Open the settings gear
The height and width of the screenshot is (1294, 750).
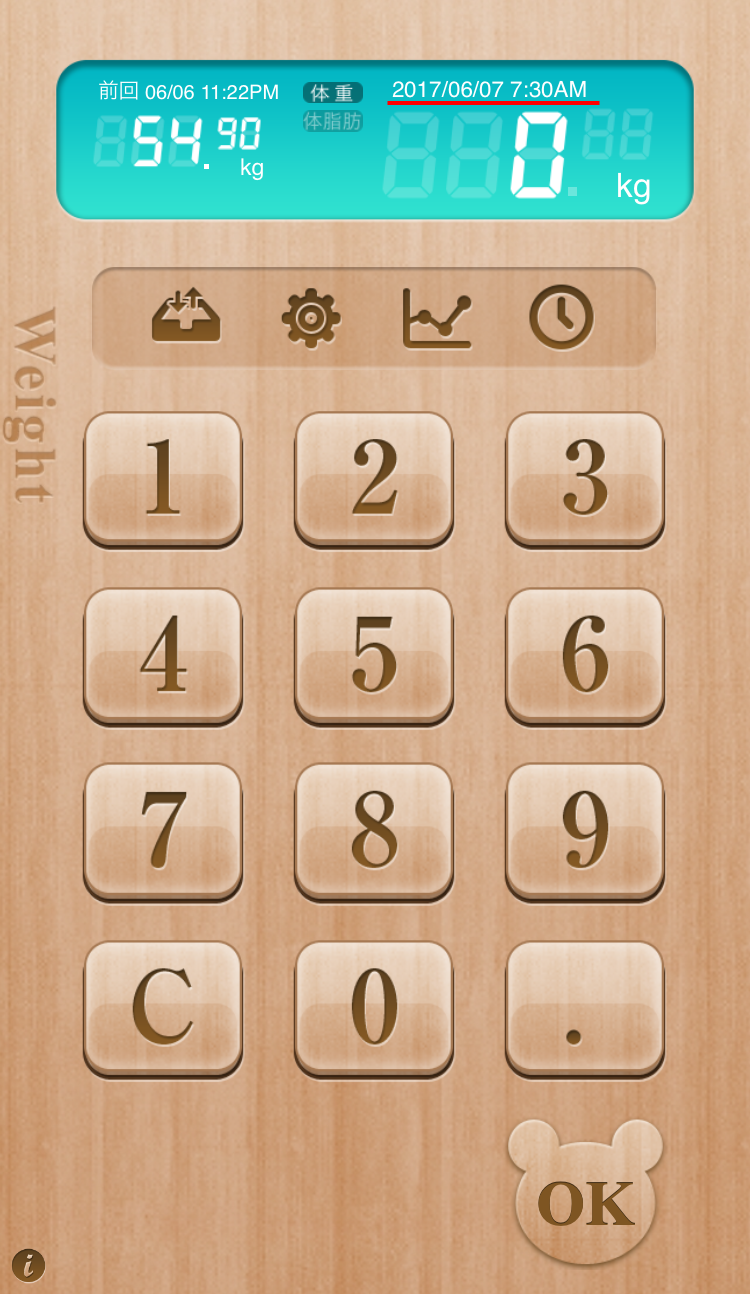click(x=311, y=317)
